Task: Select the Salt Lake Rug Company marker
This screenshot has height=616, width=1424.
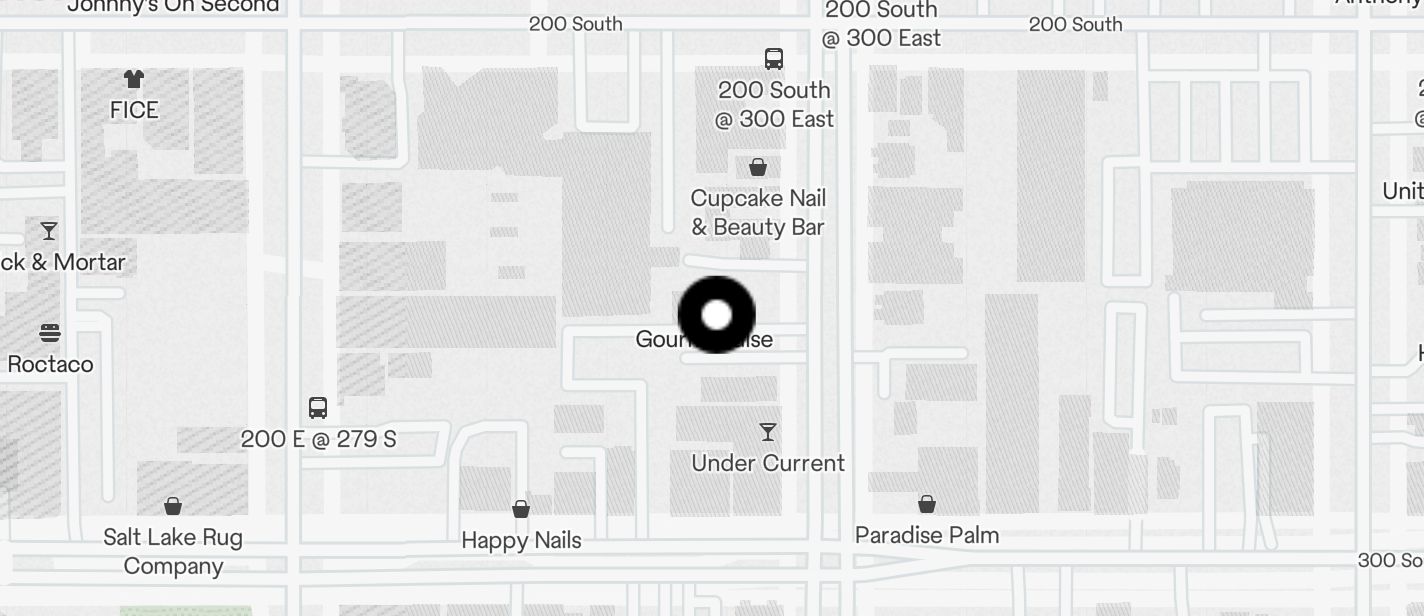Action: [x=173, y=507]
